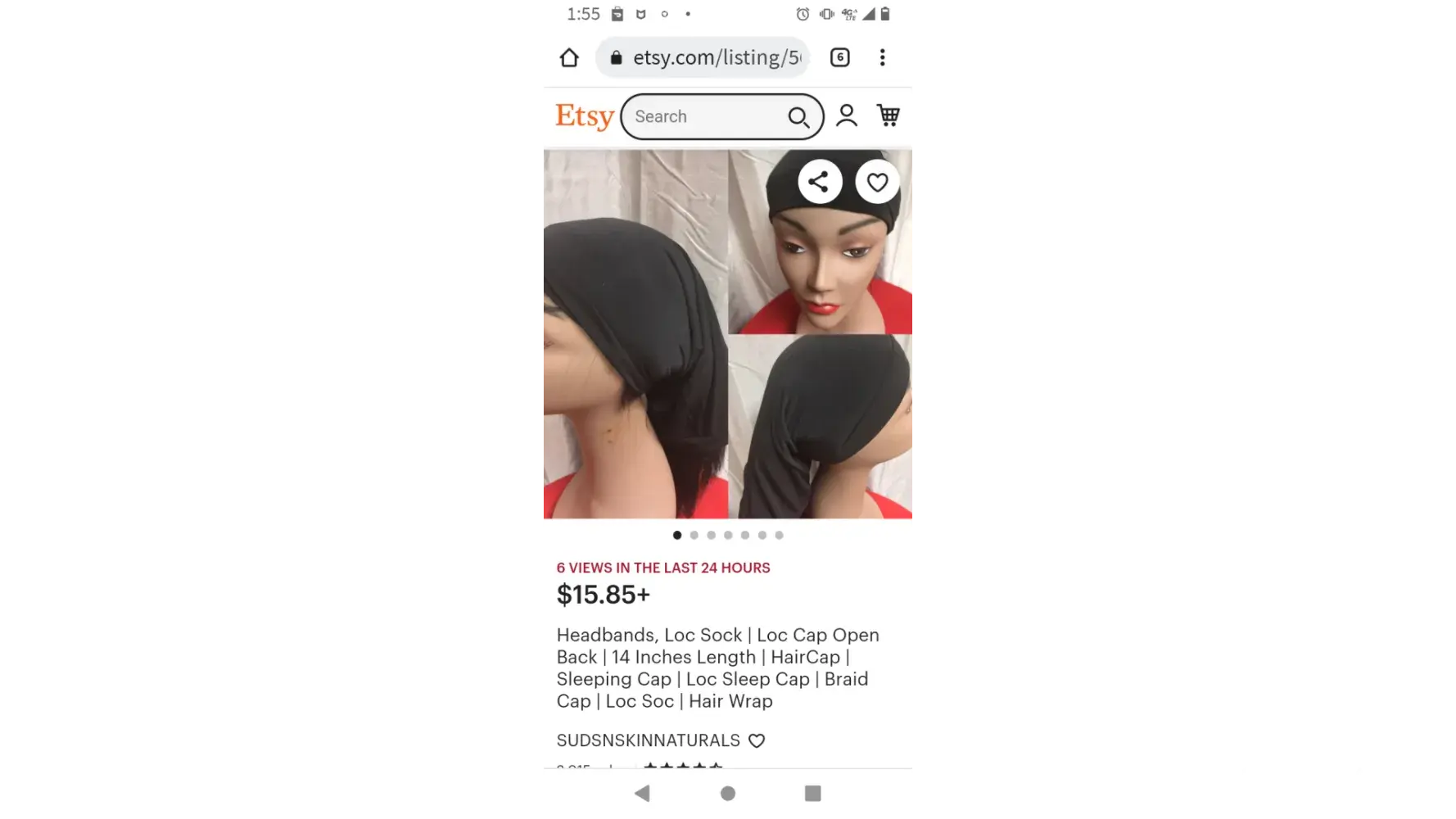Image resolution: width=1456 pixels, height=819 pixels.
Task: Open Chrome's three-dot overflow menu
Action: point(882,57)
